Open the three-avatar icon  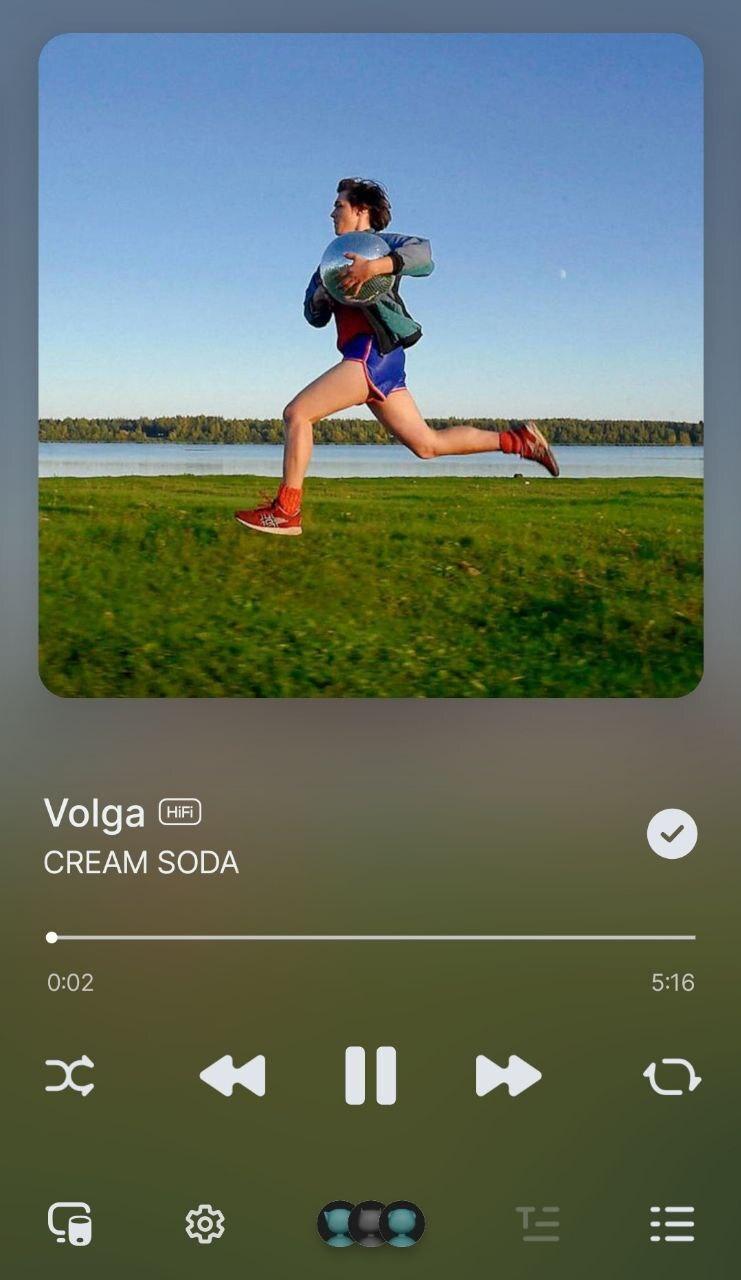pos(371,1223)
